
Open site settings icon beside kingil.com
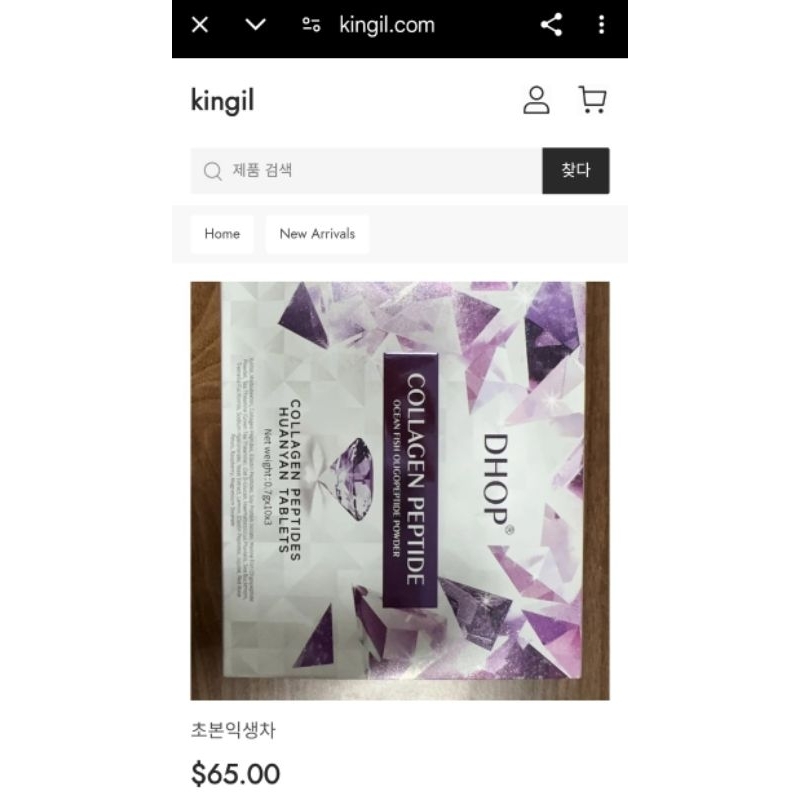tap(311, 26)
